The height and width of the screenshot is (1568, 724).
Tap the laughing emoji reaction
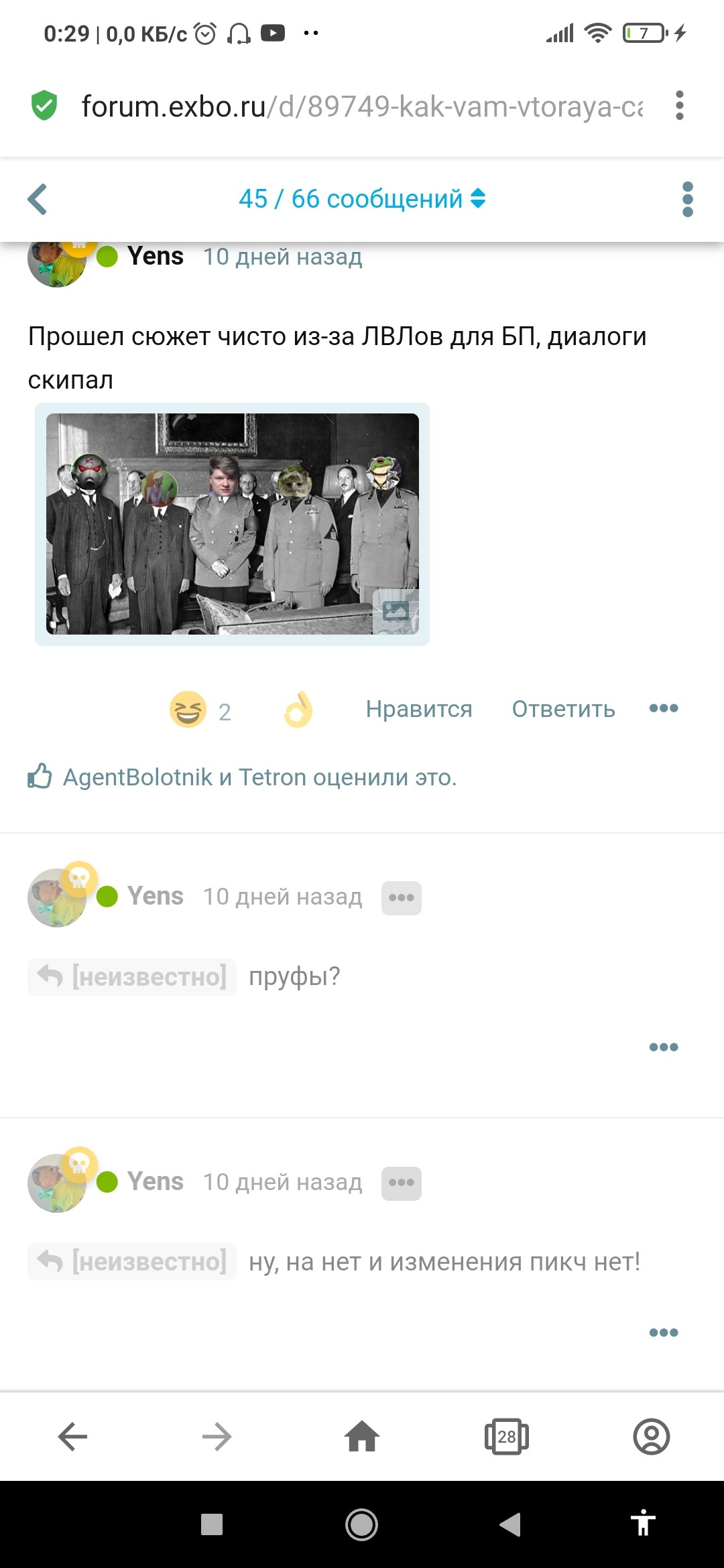188,710
